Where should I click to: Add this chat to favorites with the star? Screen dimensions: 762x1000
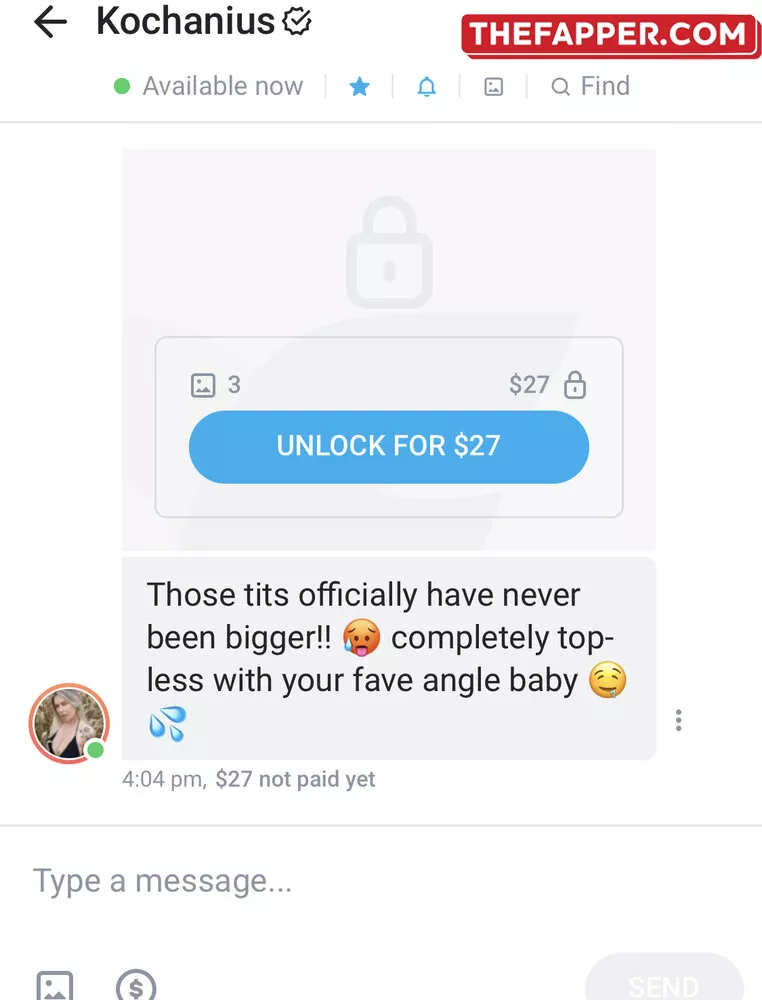pos(359,87)
